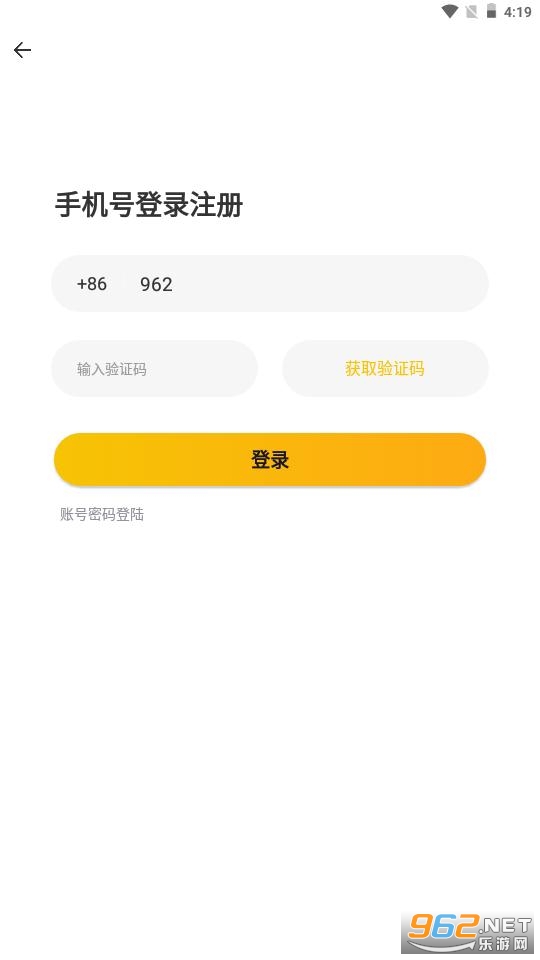Switch to 账号密码登陆 login
The height and width of the screenshot is (960, 540).
[x=102, y=514]
